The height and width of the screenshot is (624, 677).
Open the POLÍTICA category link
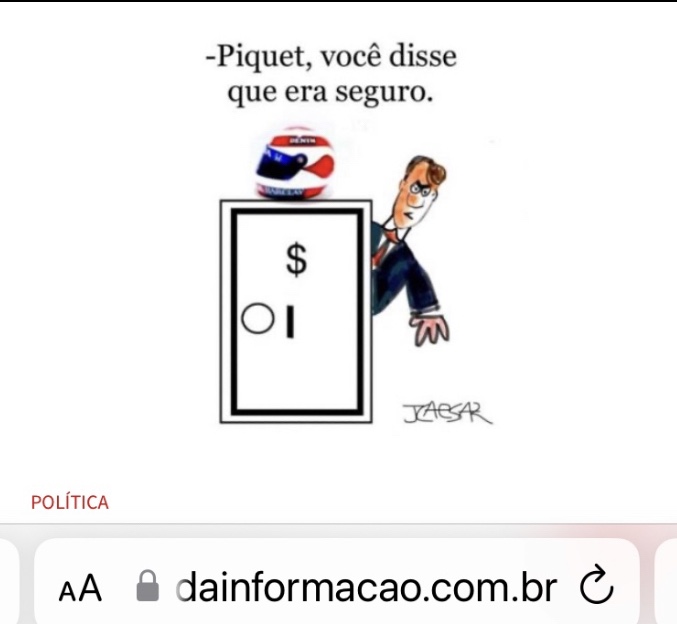pyautogui.click(x=70, y=502)
